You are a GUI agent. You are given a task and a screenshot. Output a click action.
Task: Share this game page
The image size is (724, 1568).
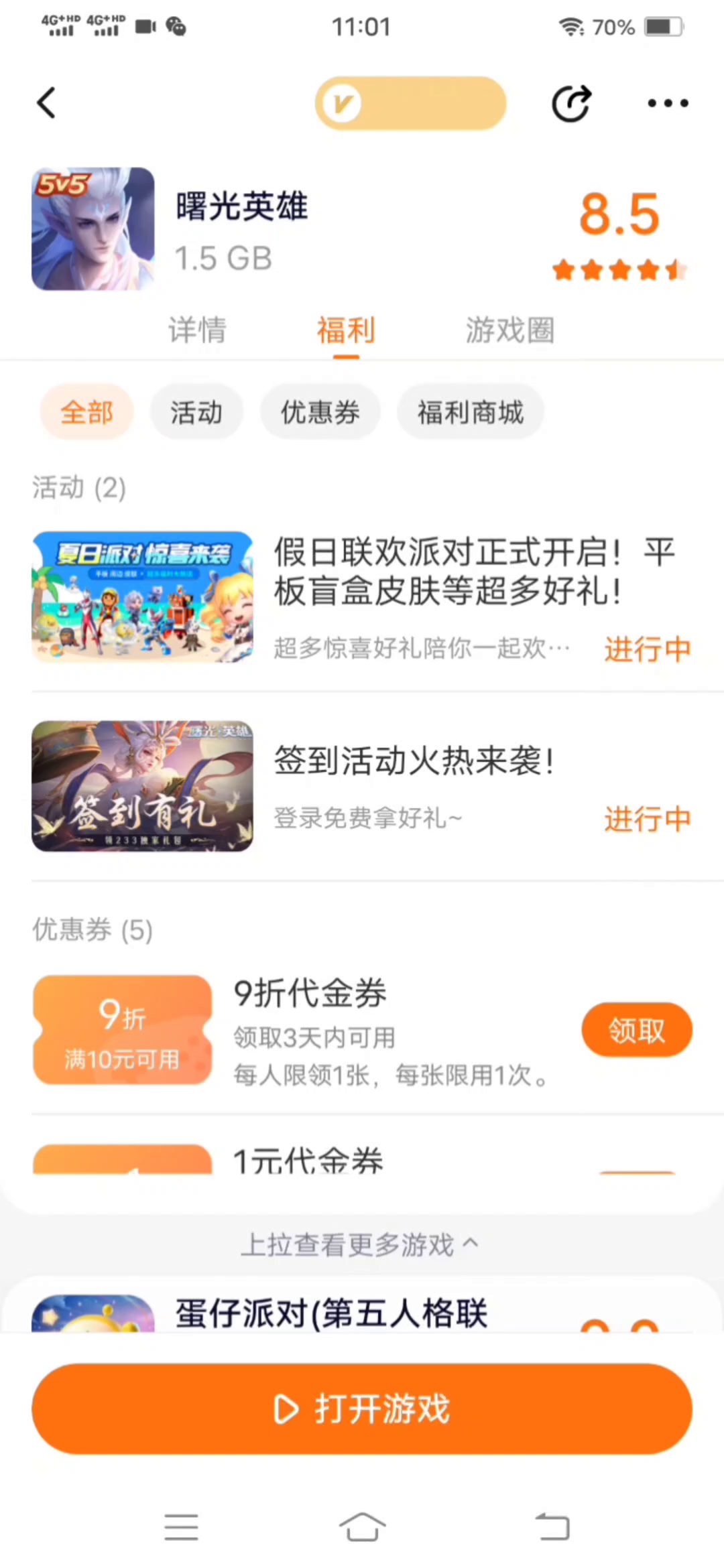click(571, 103)
